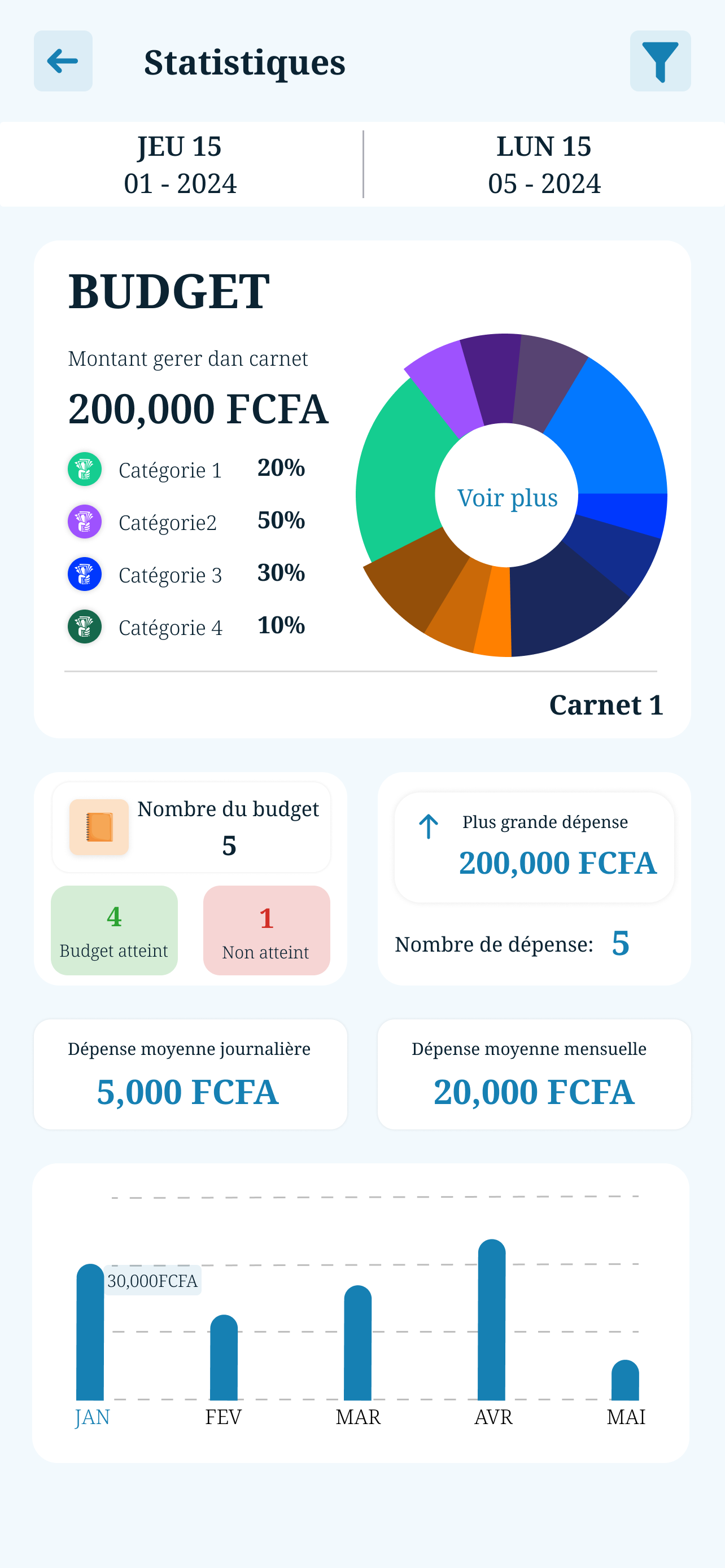Image resolution: width=725 pixels, height=1568 pixels.
Task: Change the start date JEU 15 01-2024
Action: pos(180,164)
